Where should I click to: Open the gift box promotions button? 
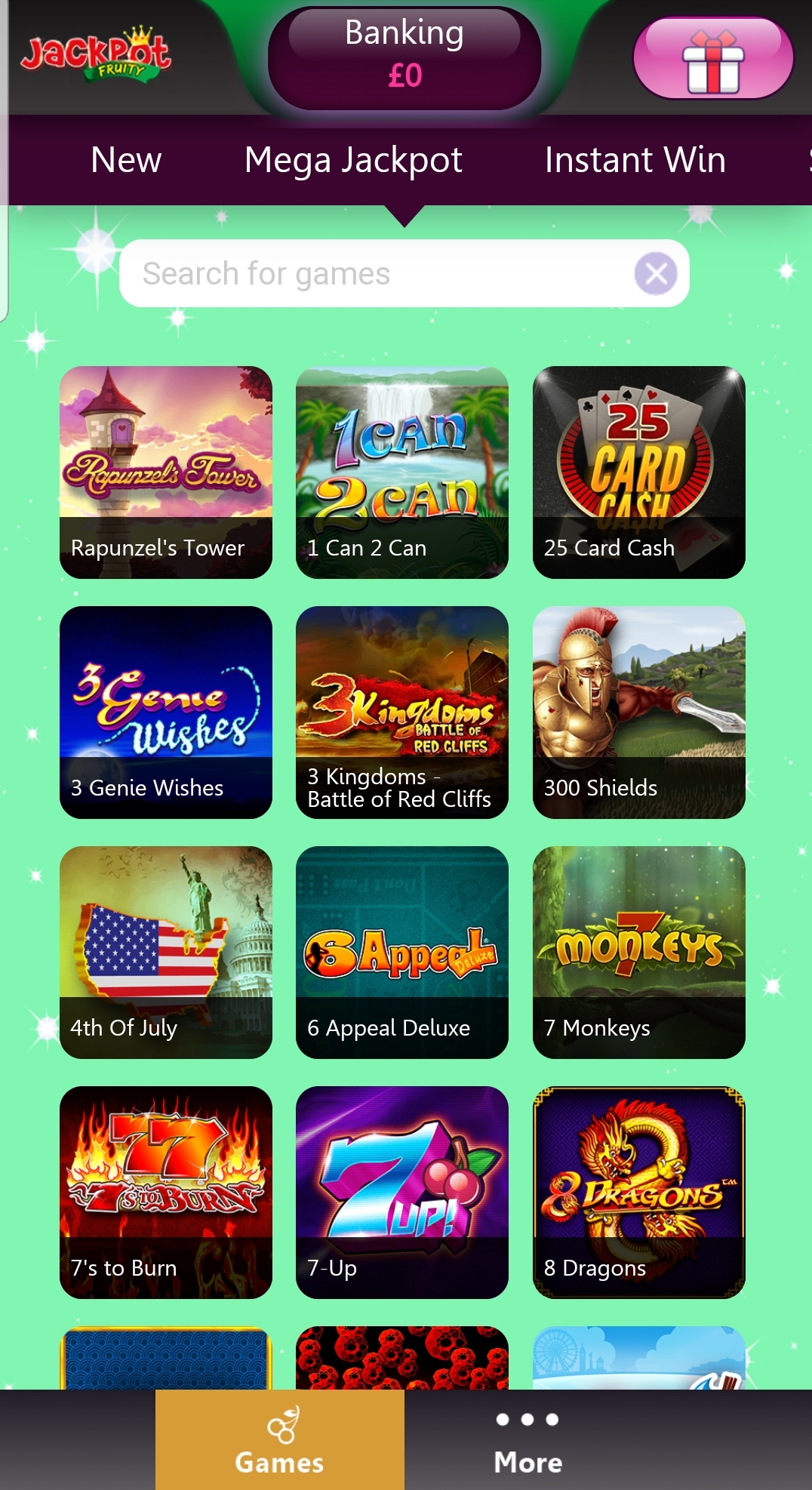pyautogui.click(x=713, y=58)
